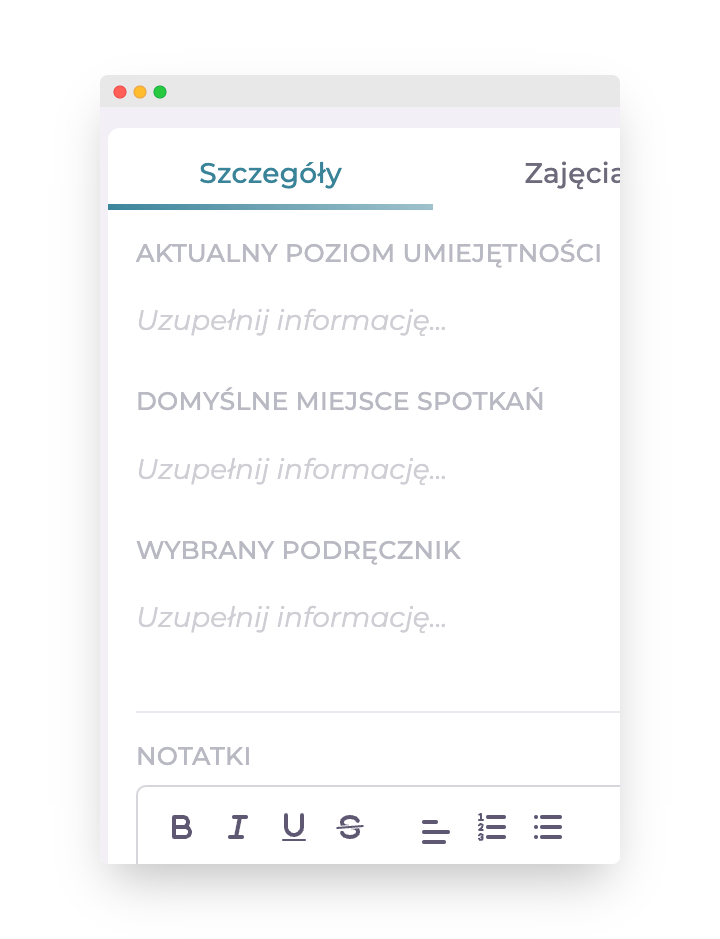Apply strikethrough to notes text
The height and width of the screenshot is (939, 720).
(349, 827)
